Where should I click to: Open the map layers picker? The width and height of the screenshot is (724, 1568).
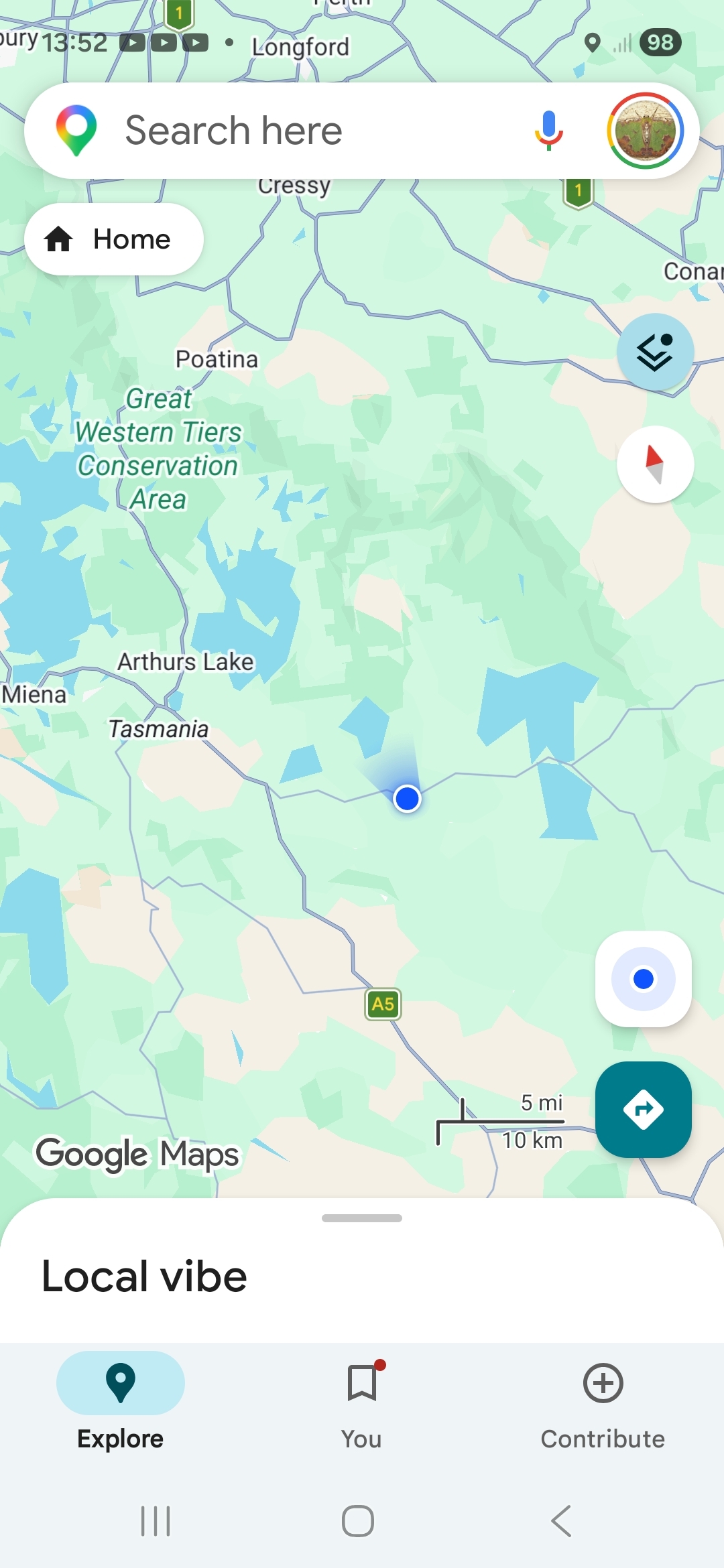pyautogui.click(x=656, y=350)
